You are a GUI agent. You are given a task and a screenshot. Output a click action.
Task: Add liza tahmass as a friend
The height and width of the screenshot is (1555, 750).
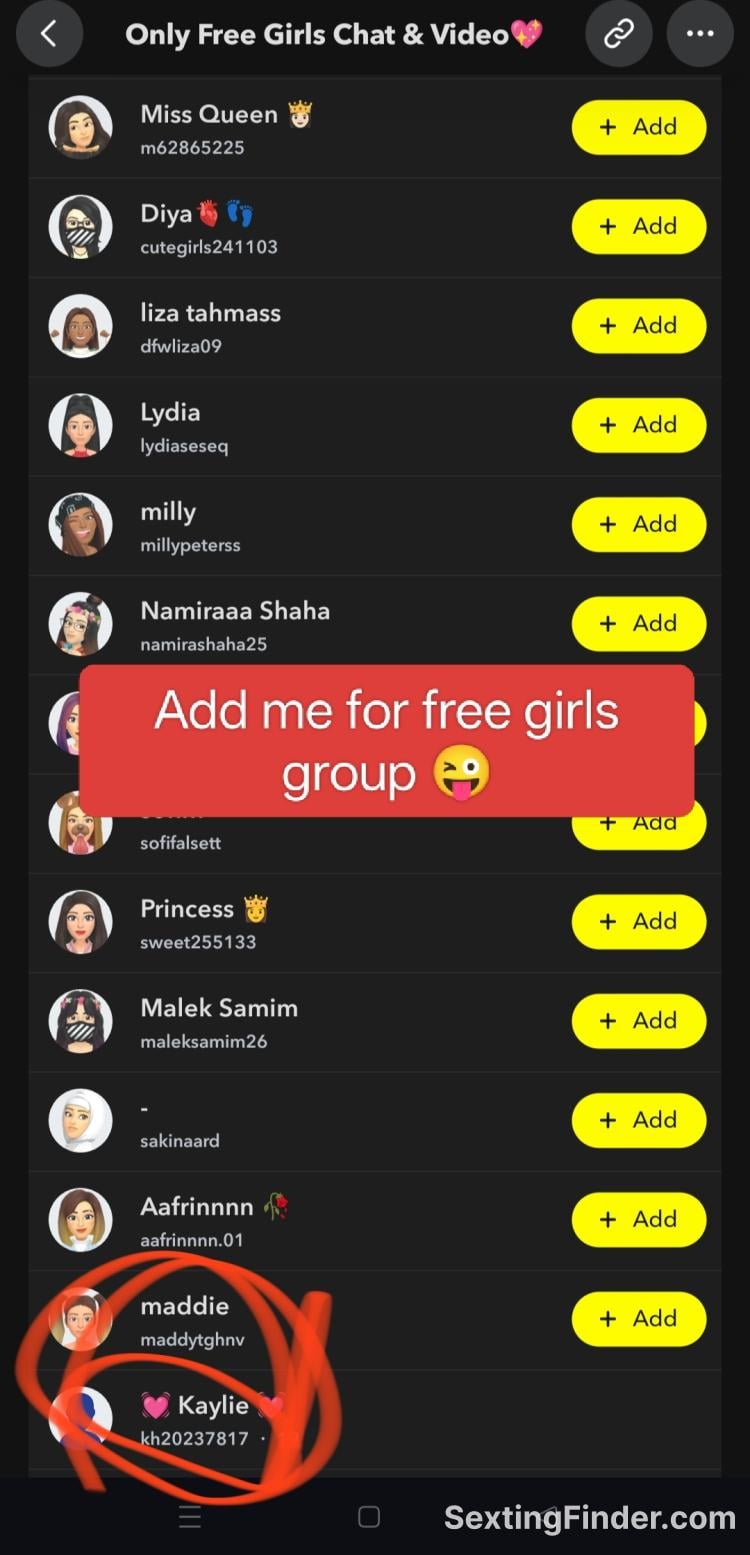click(638, 325)
